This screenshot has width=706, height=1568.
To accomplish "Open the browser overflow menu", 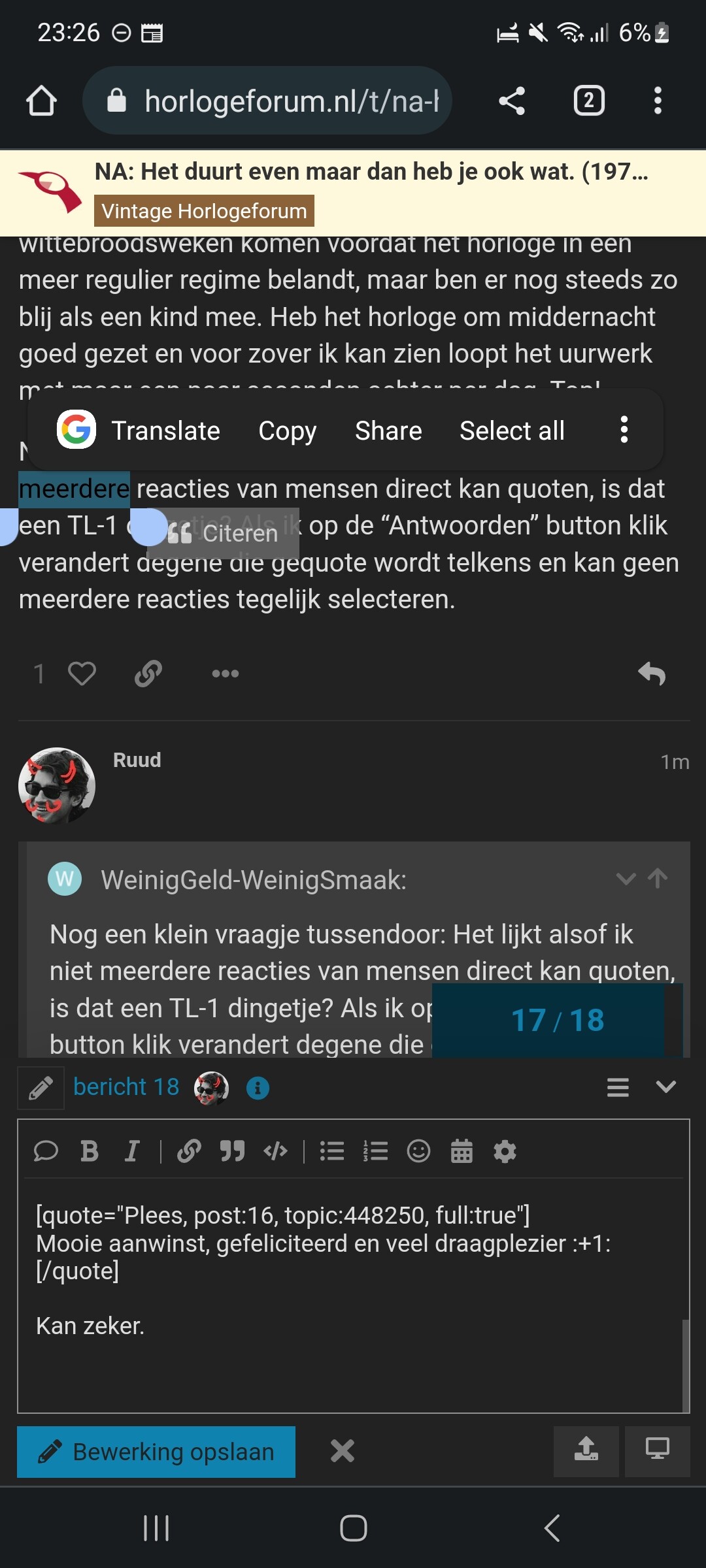I will (658, 101).
